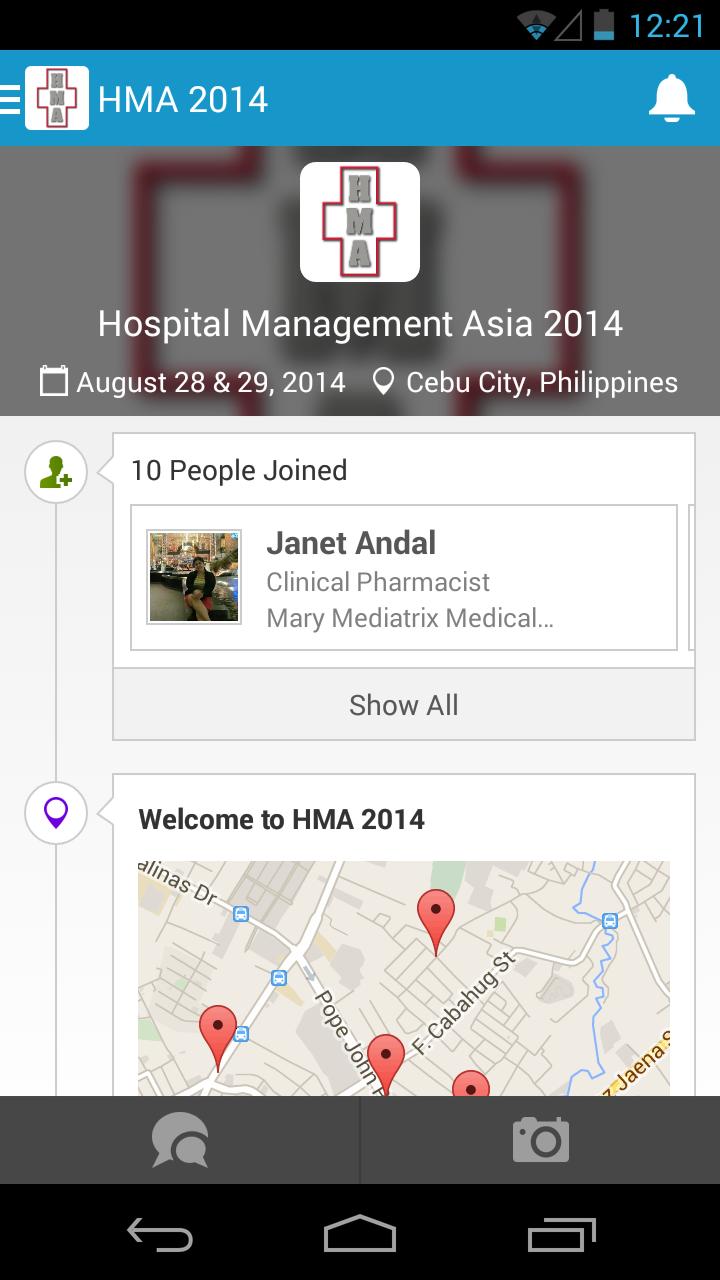The height and width of the screenshot is (1280, 720).
Task: Open the chat feature on the bottom bar
Action: [180, 1140]
